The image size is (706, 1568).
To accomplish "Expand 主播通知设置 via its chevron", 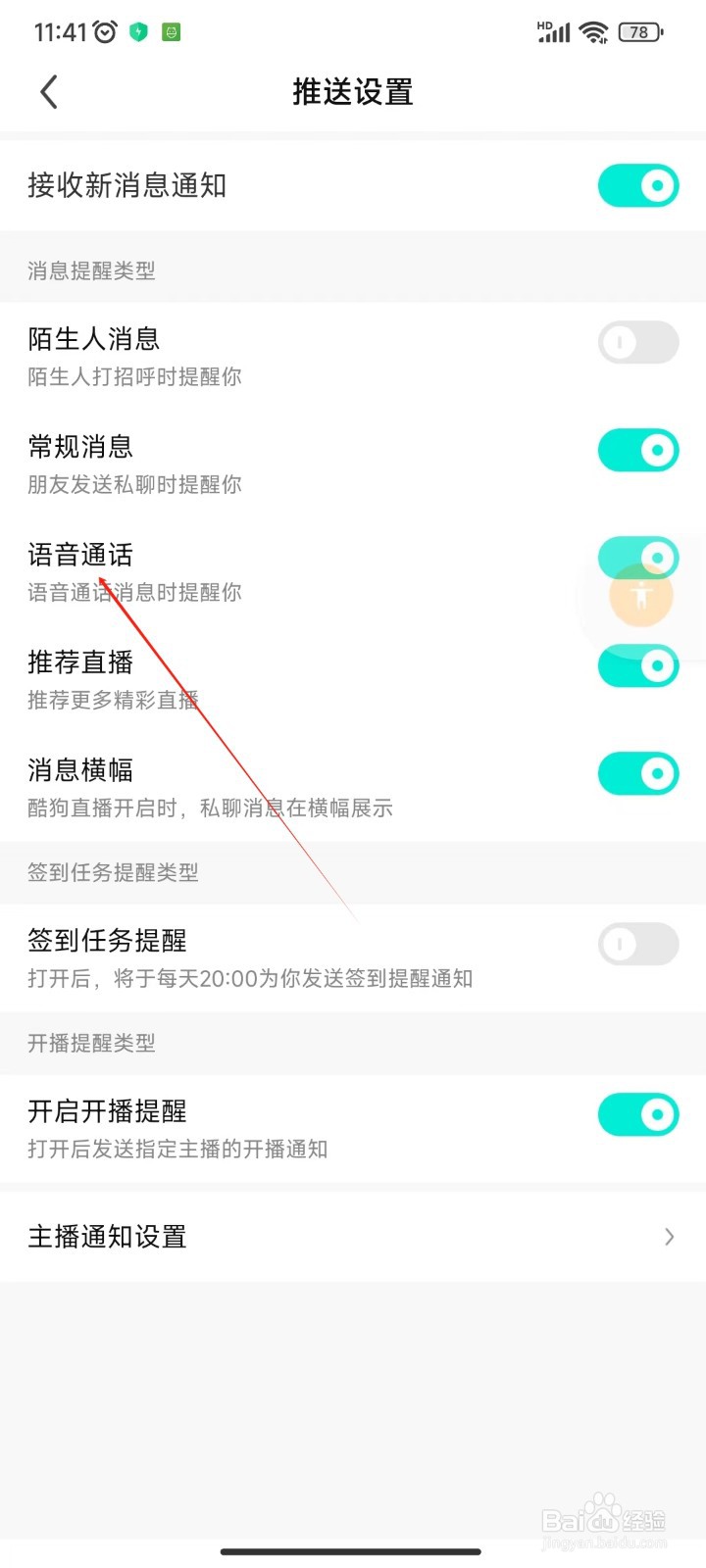I will (669, 1236).
